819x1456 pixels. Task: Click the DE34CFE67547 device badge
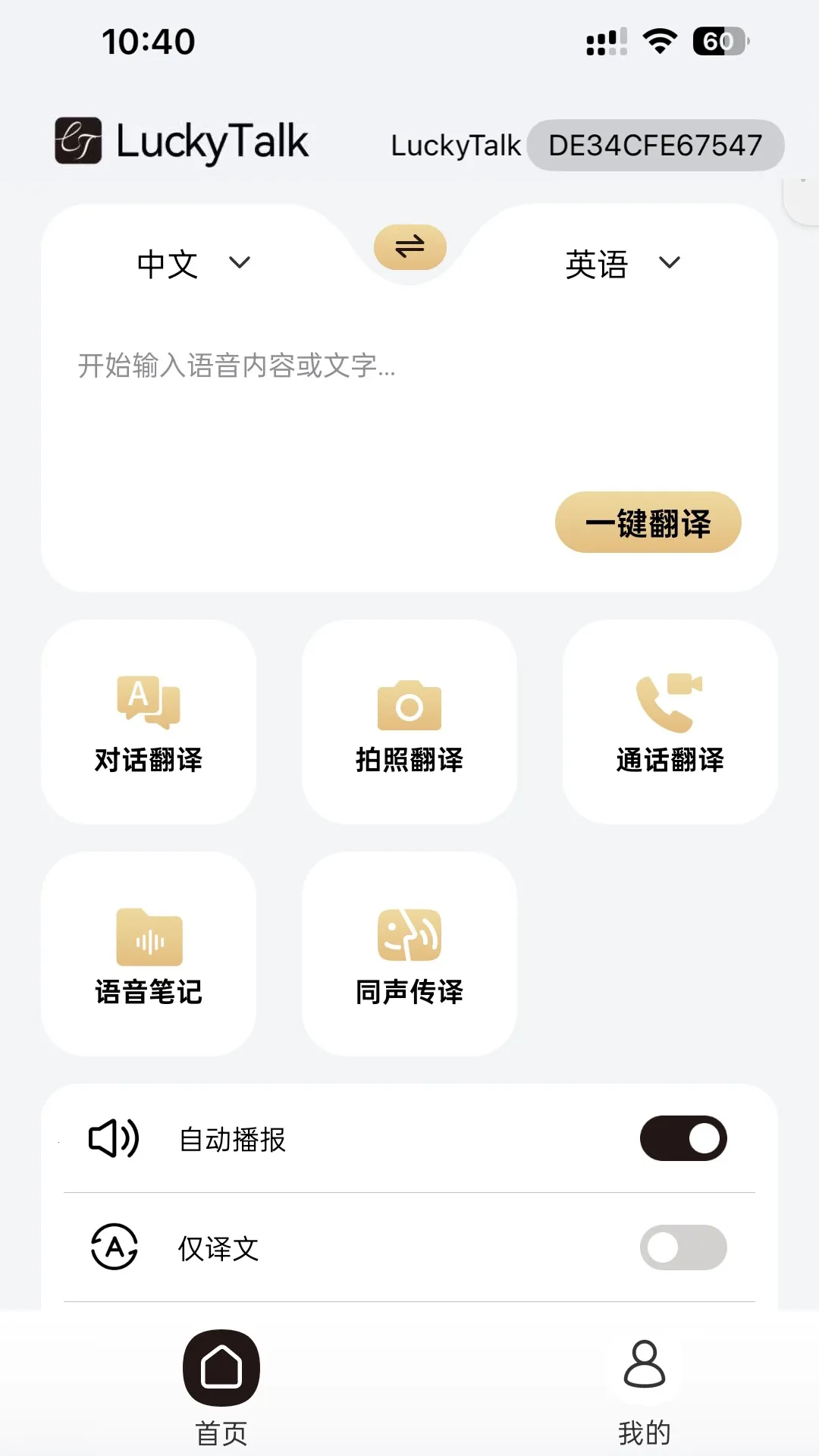pyautogui.click(x=656, y=144)
